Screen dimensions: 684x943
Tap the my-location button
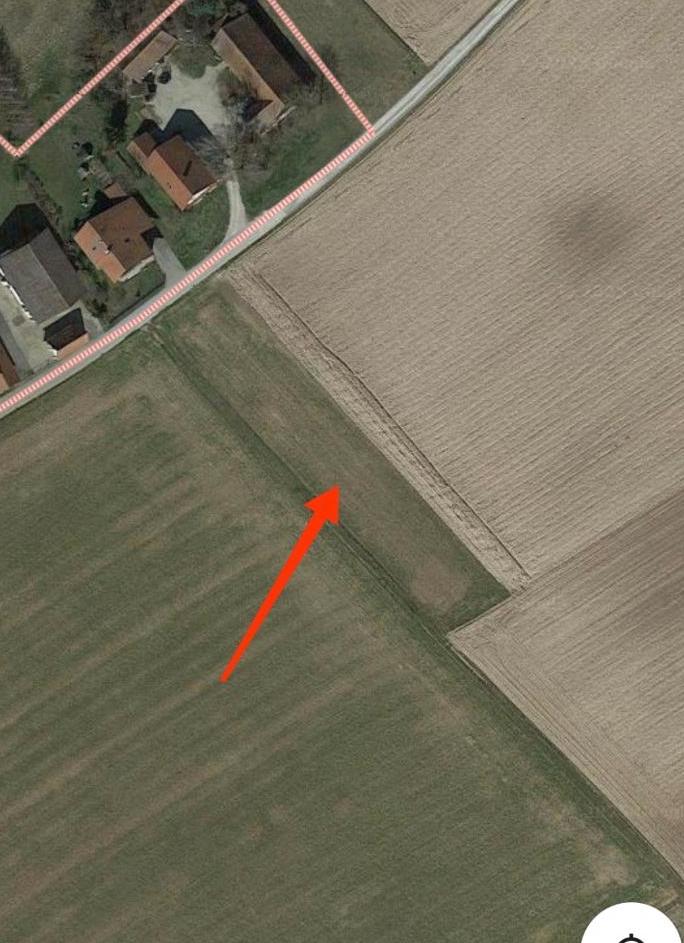click(x=633, y=930)
